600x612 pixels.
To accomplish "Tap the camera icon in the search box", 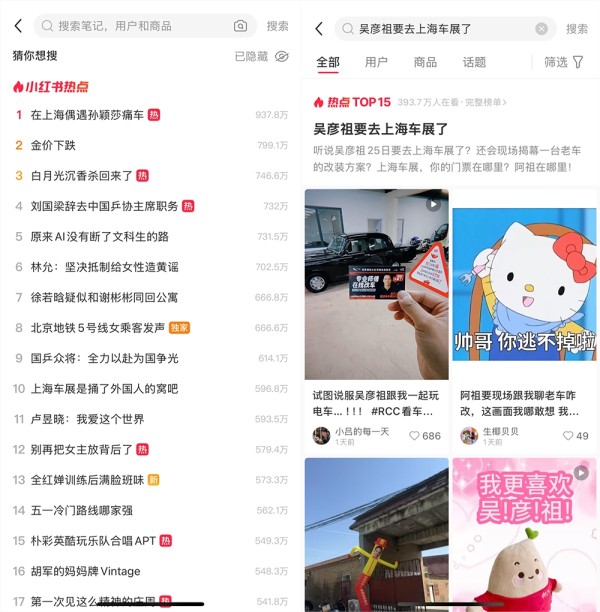I will tap(240, 26).
